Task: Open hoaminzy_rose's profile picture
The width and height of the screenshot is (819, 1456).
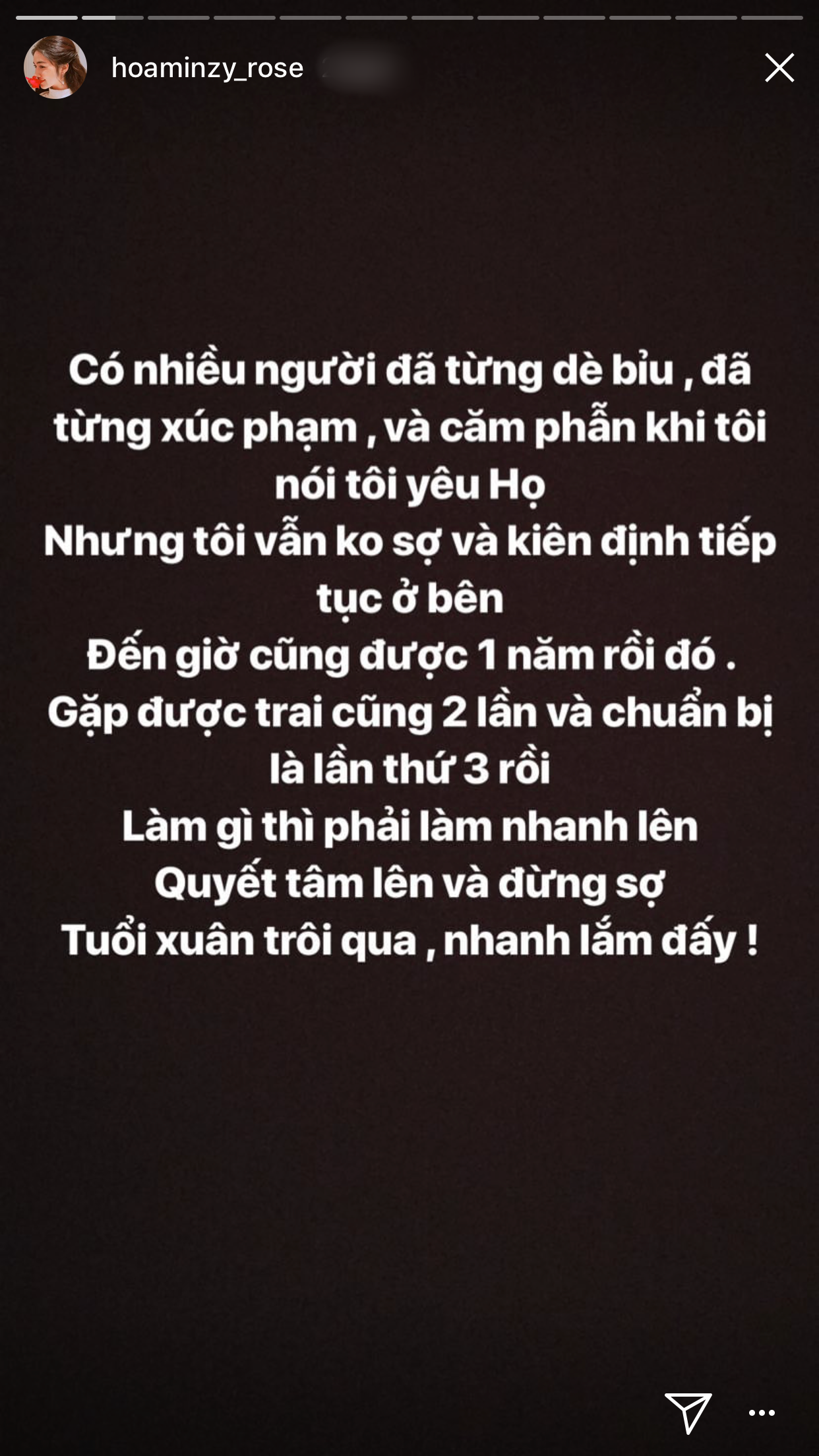Action: tap(55, 68)
